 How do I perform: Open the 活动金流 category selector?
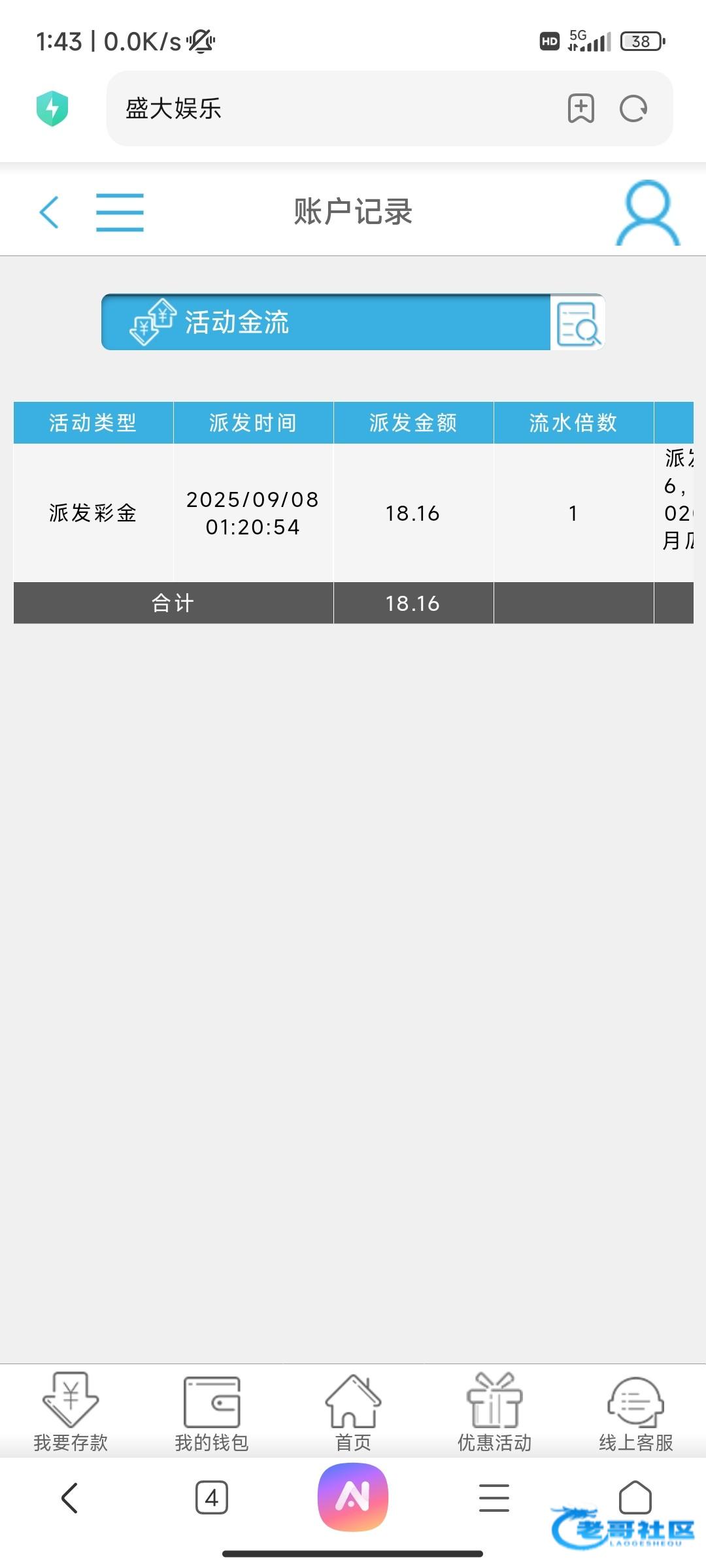(327, 322)
